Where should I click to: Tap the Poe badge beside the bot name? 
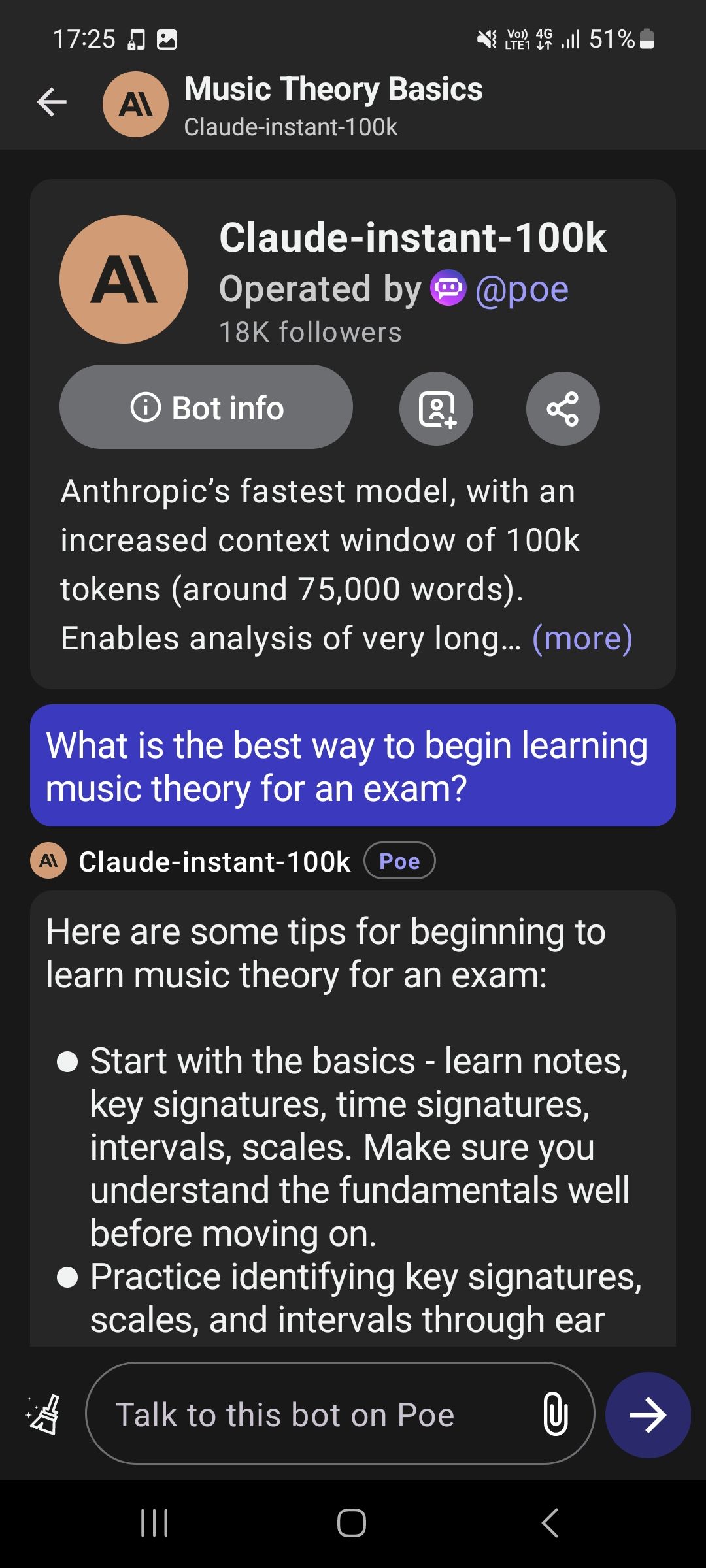399,861
